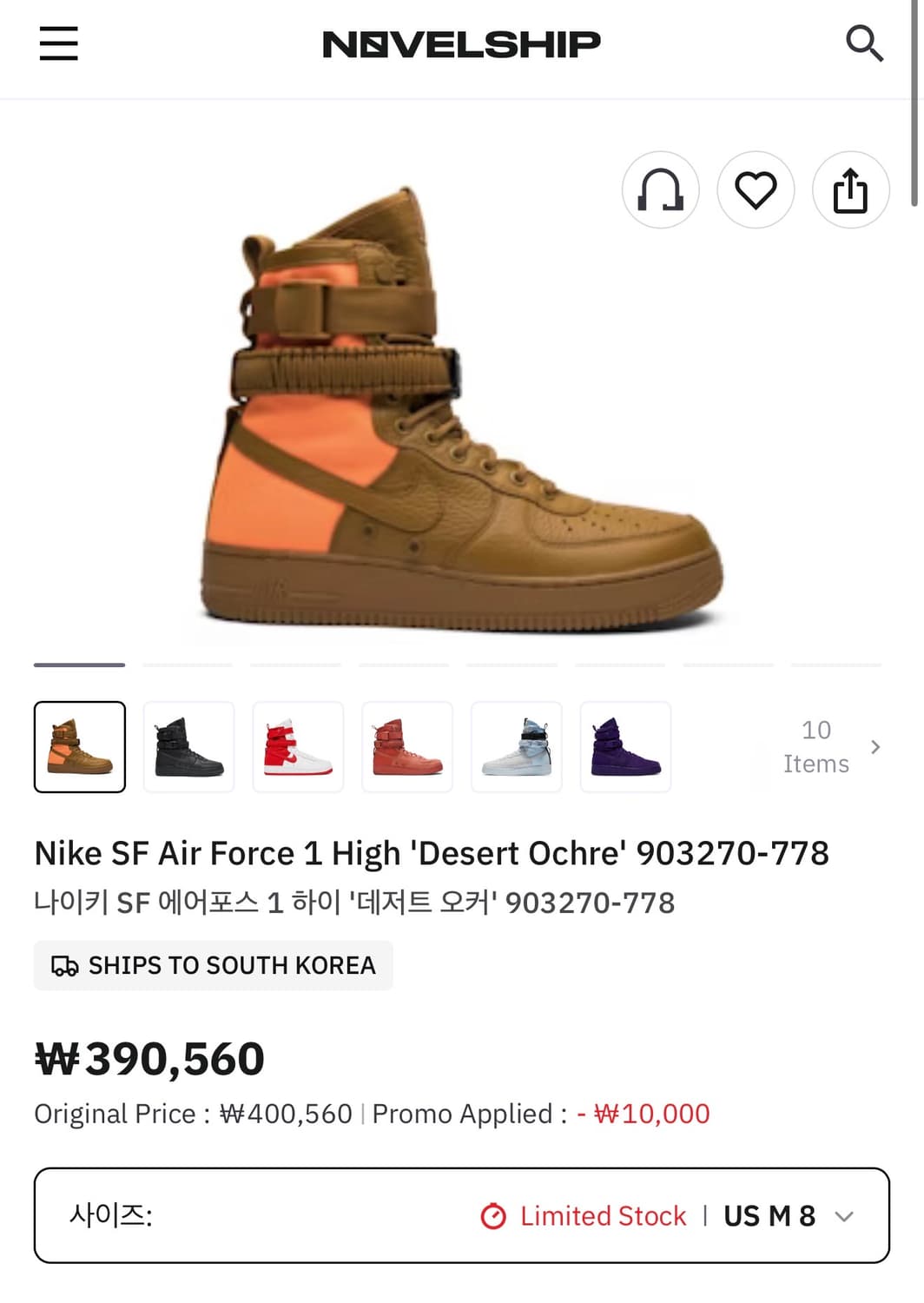Click the SHIPS TO SOUTH KOREA badge
The width and height of the screenshot is (924, 1303).
pos(213,965)
